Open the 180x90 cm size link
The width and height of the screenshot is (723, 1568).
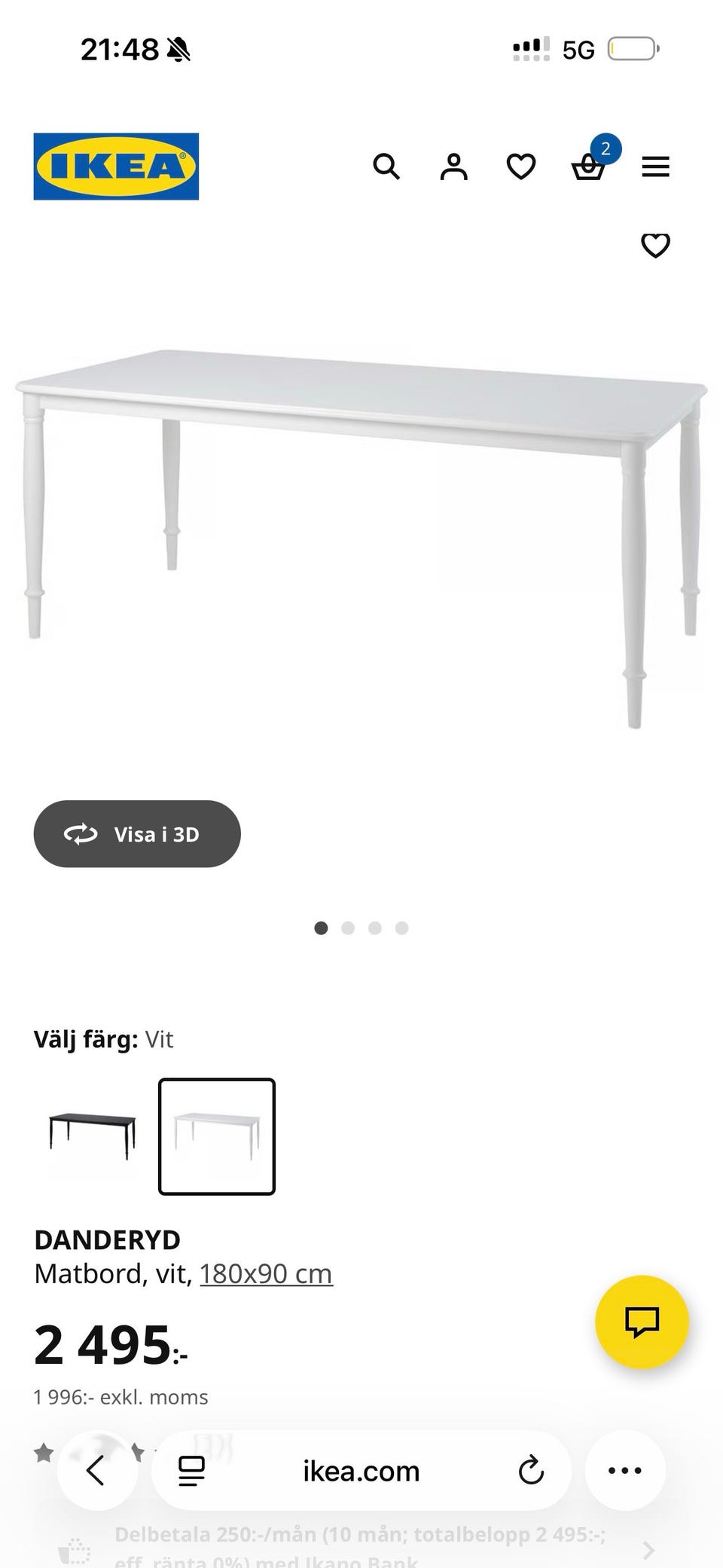tap(266, 1273)
